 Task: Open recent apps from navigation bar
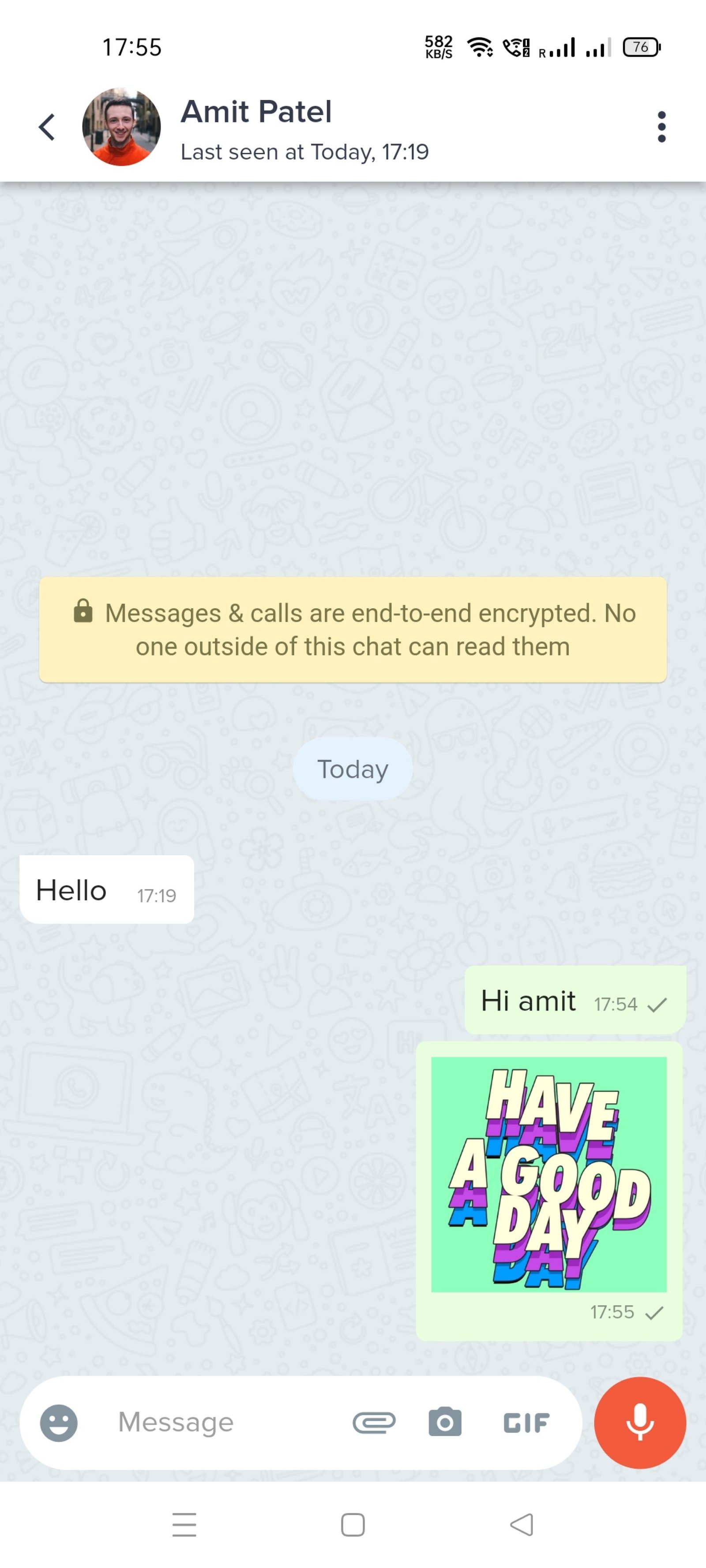tap(184, 1524)
